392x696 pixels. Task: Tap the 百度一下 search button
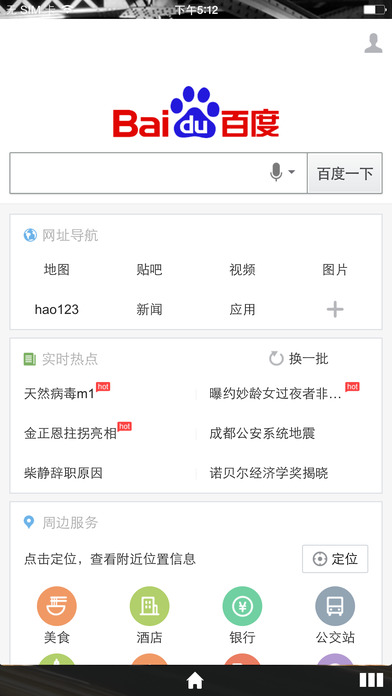point(345,173)
